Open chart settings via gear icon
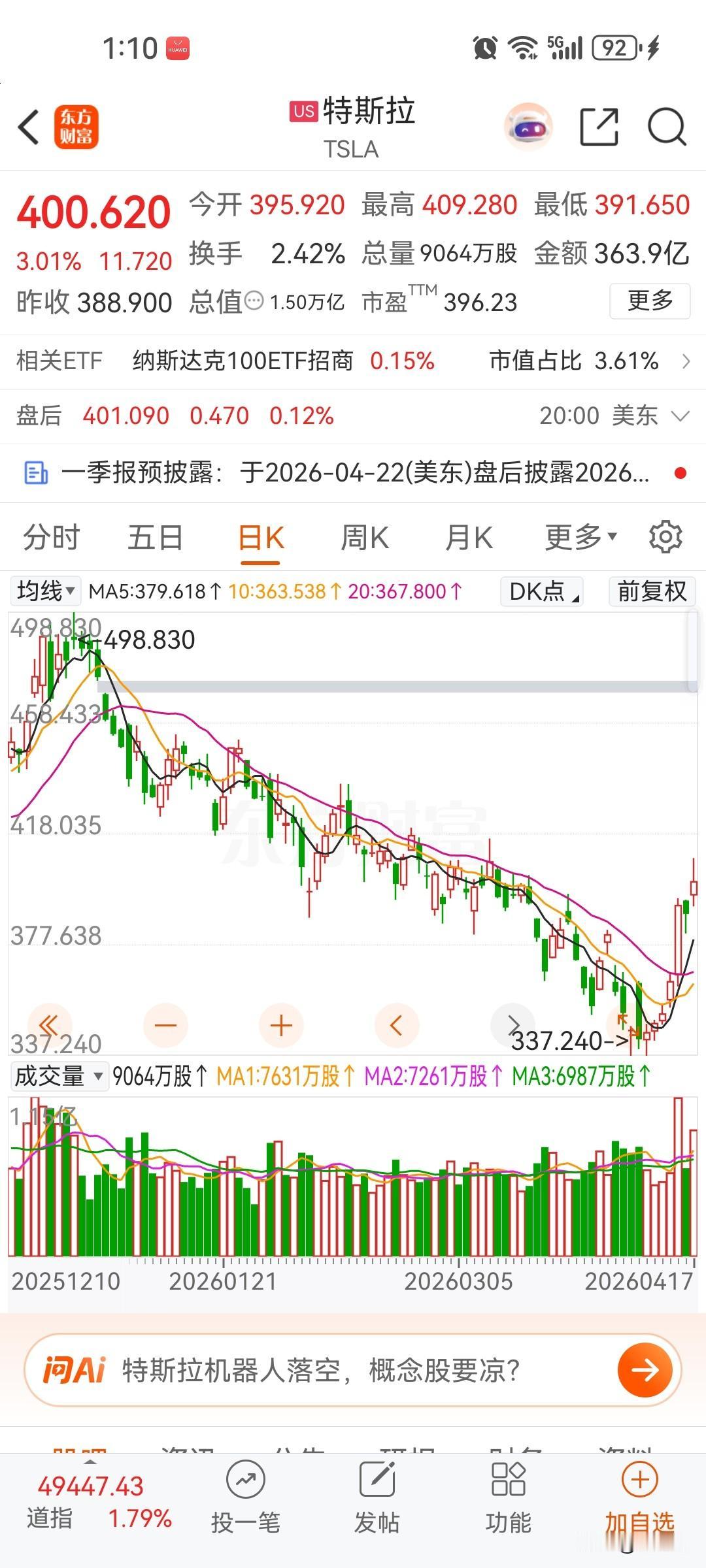706x1568 pixels. 665,536
